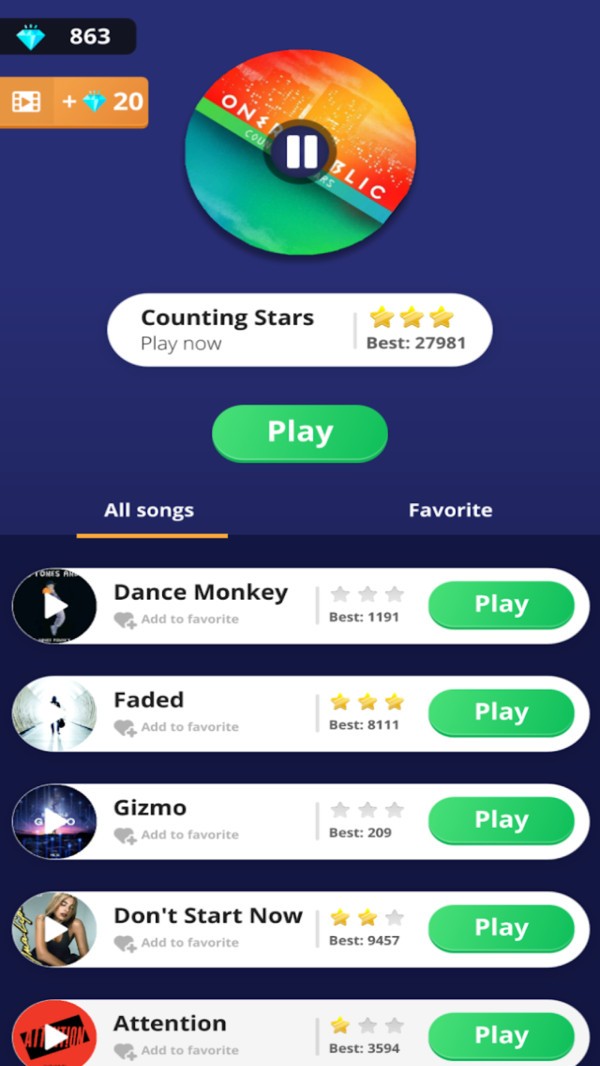600x1066 pixels.
Task: Play the Gizmo song
Action: click(x=501, y=820)
